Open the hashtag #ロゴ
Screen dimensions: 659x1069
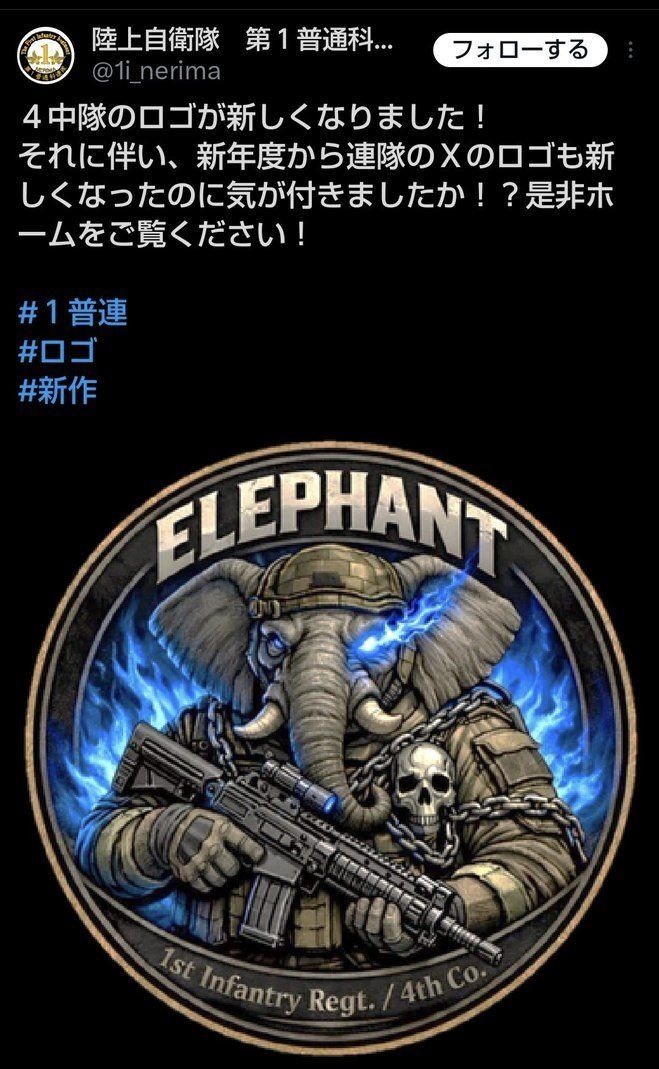(x=57, y=352)
